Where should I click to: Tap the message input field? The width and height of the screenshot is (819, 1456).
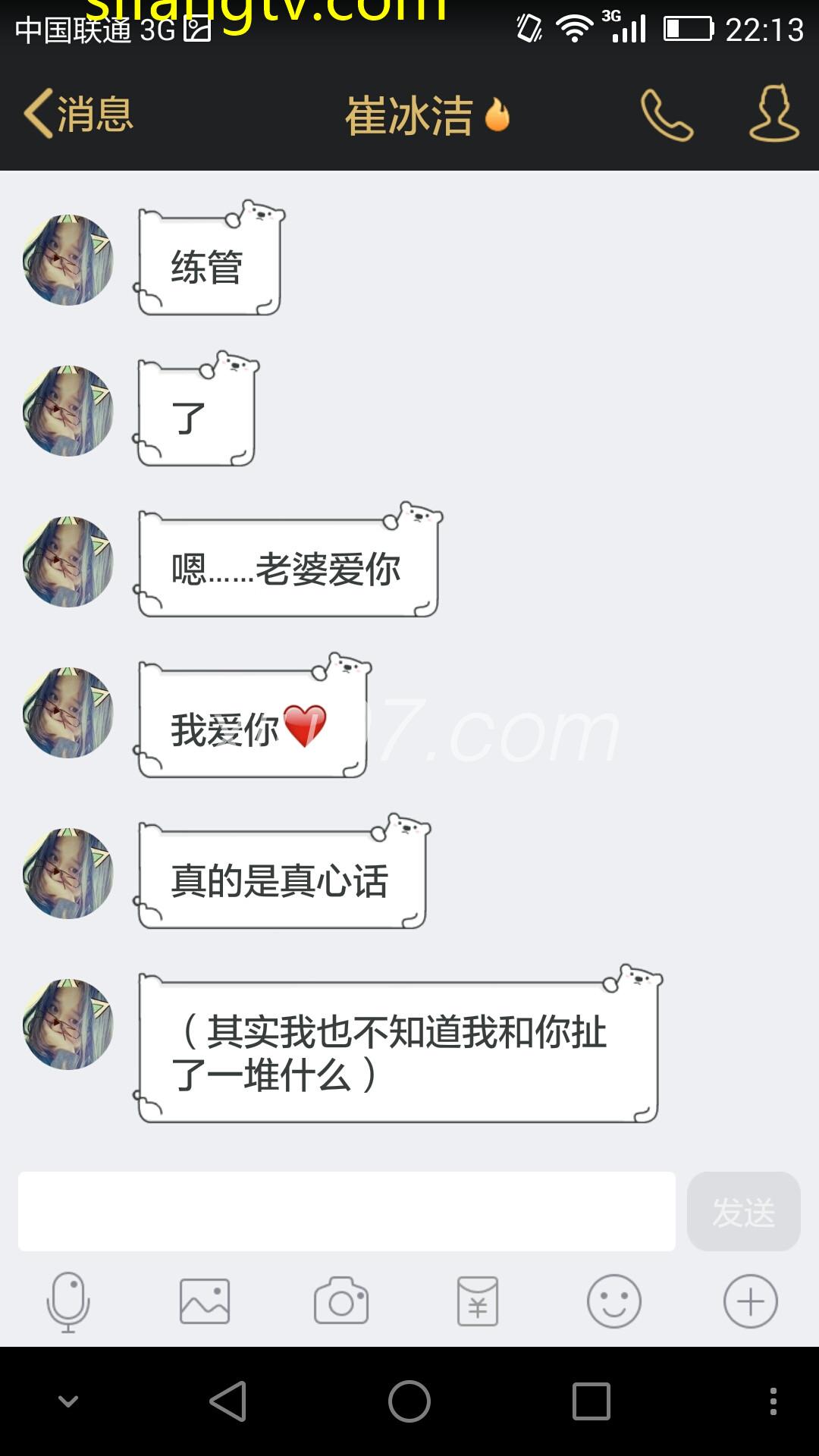pos(347,1211)
